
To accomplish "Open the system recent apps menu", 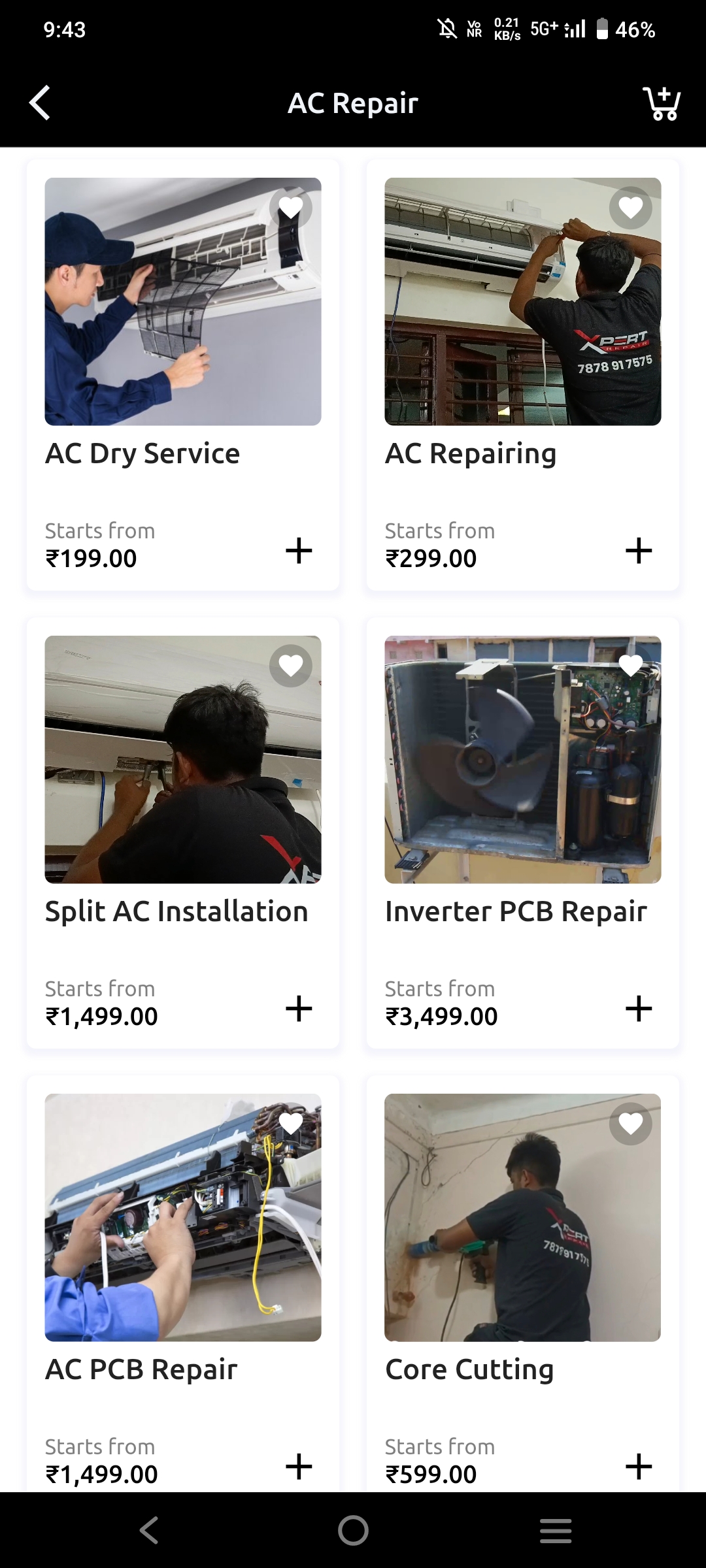I will click(x=556, y=1530).
